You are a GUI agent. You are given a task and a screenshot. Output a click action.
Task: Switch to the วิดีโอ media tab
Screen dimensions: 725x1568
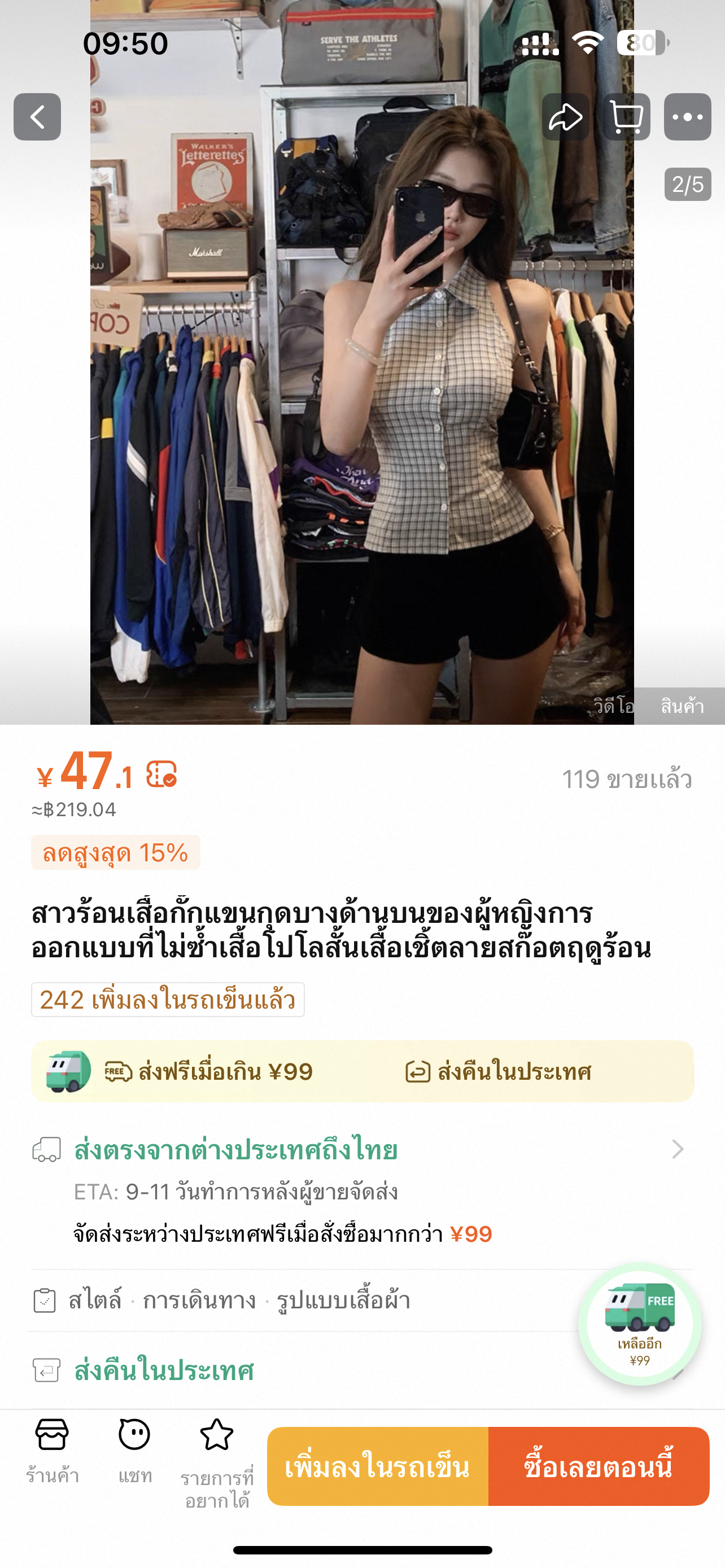(614, 706)
